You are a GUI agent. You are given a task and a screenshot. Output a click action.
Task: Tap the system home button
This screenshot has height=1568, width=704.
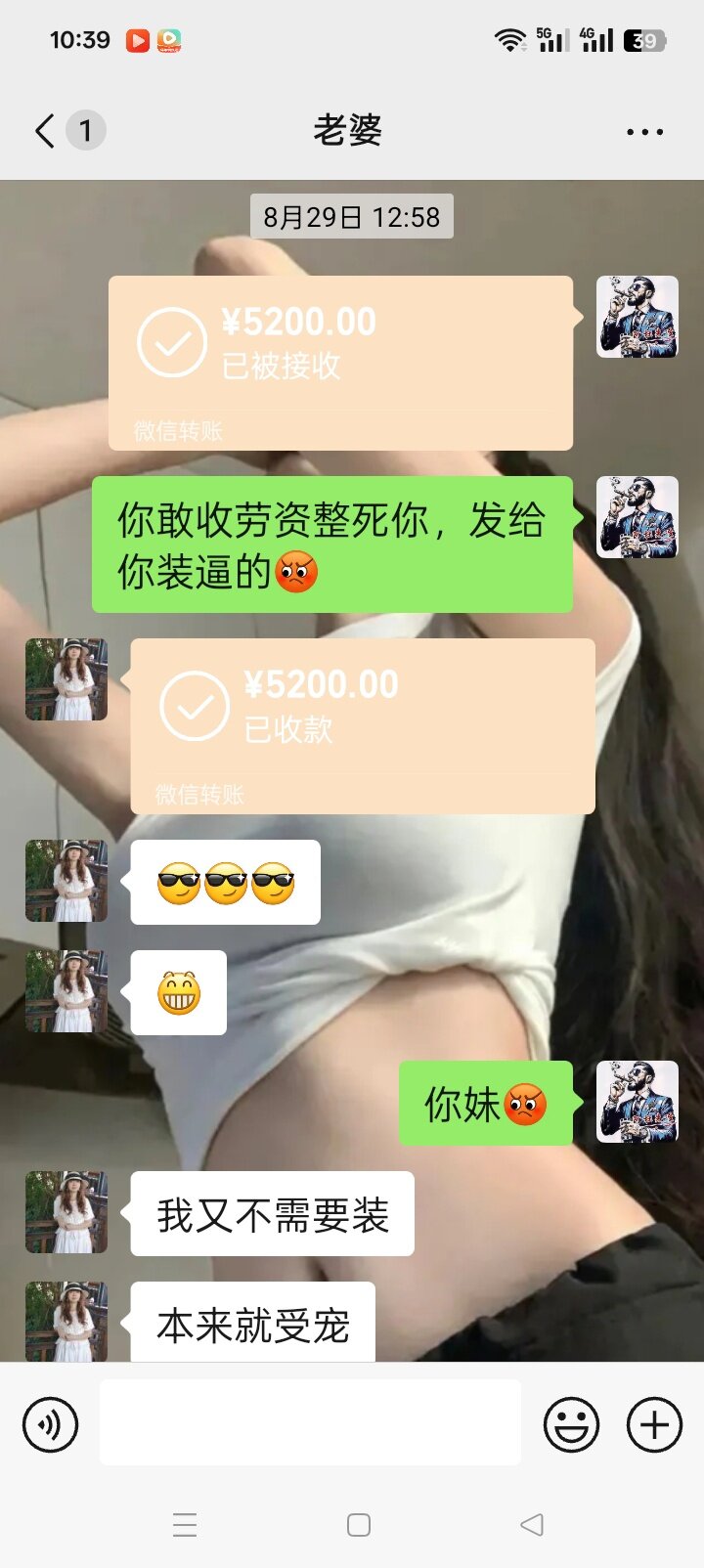click(359, 1525)
